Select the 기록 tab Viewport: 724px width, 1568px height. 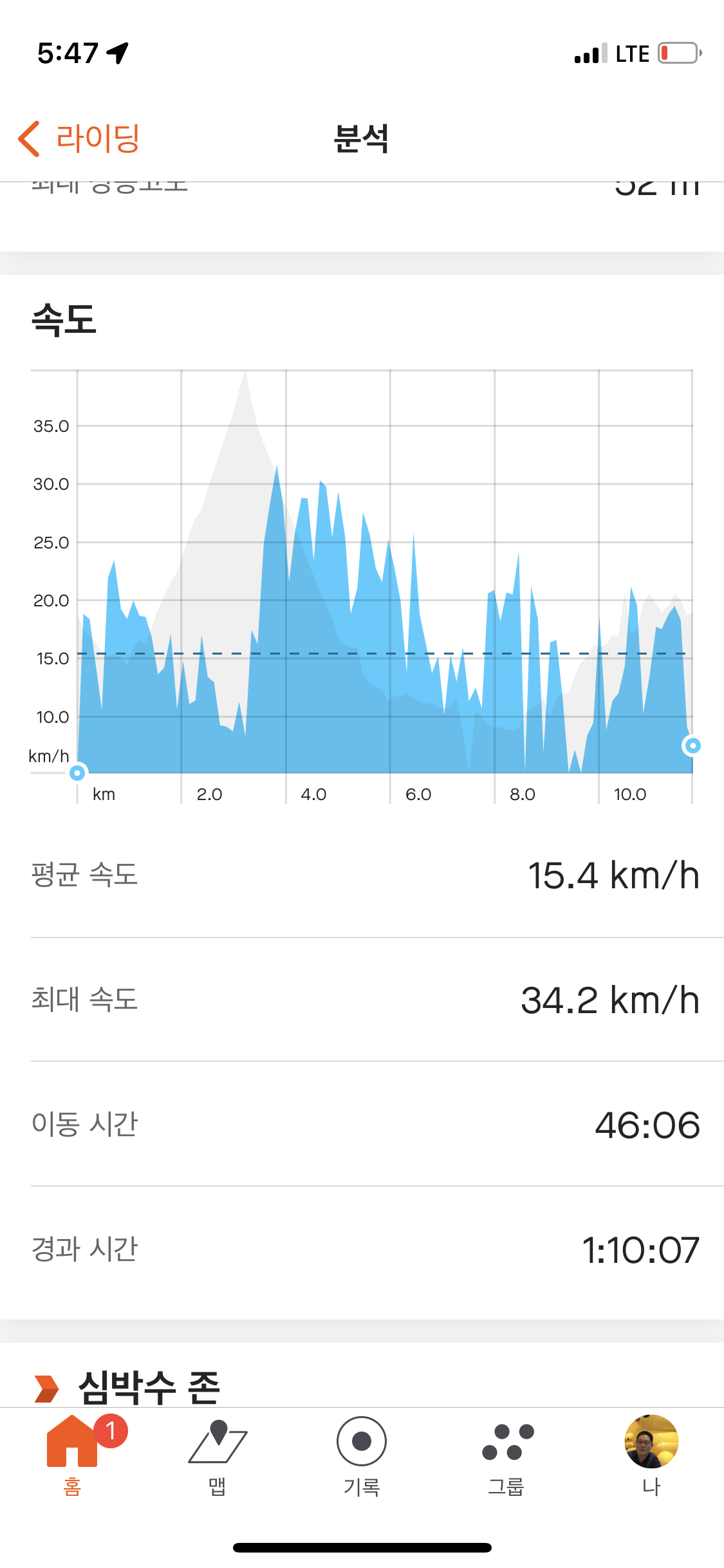362,1455
